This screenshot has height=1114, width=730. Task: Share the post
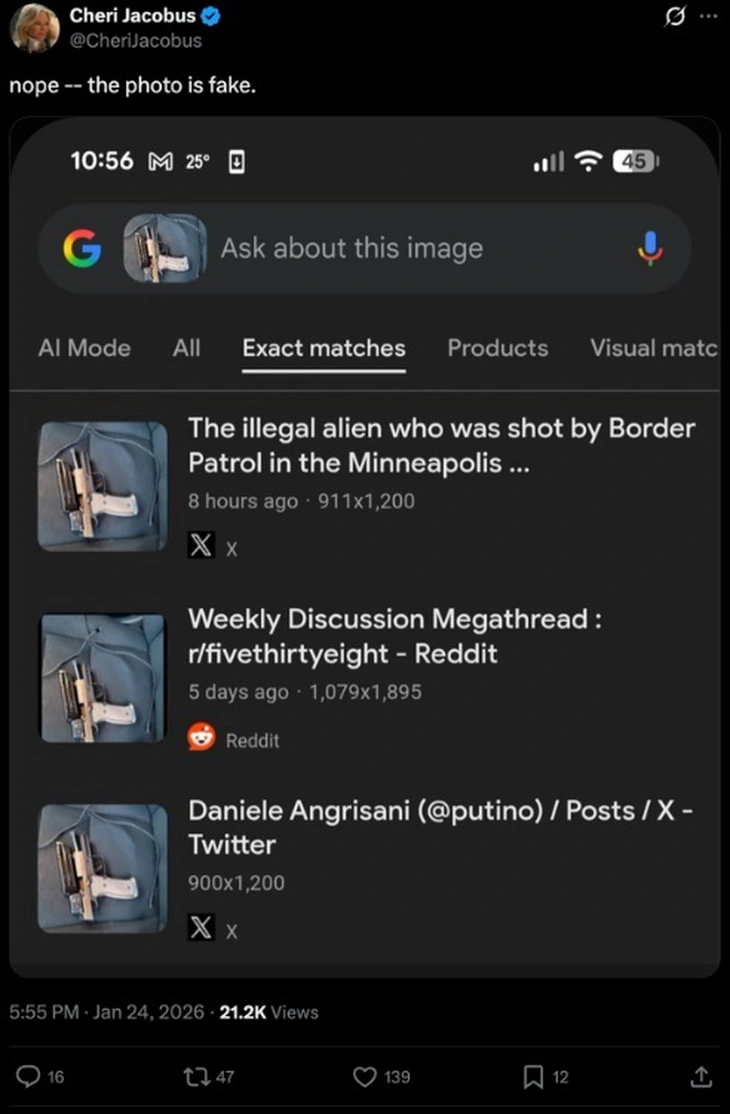[700, 1076]
